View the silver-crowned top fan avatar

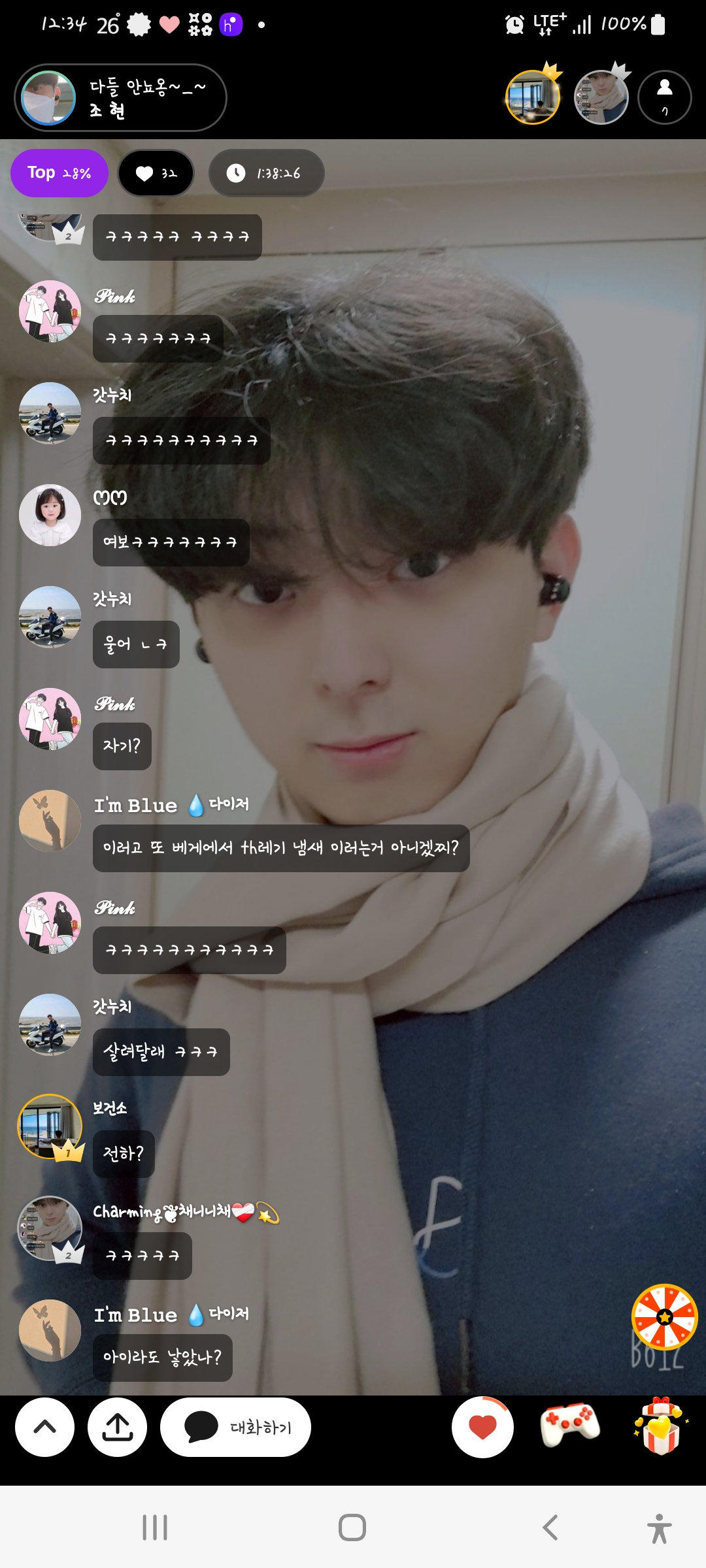point(601,97)
